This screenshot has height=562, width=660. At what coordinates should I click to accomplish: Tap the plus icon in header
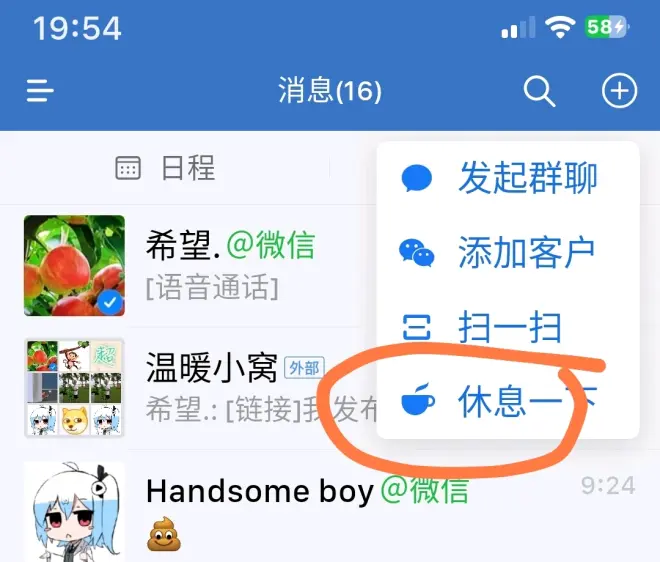tap(619, 92)
